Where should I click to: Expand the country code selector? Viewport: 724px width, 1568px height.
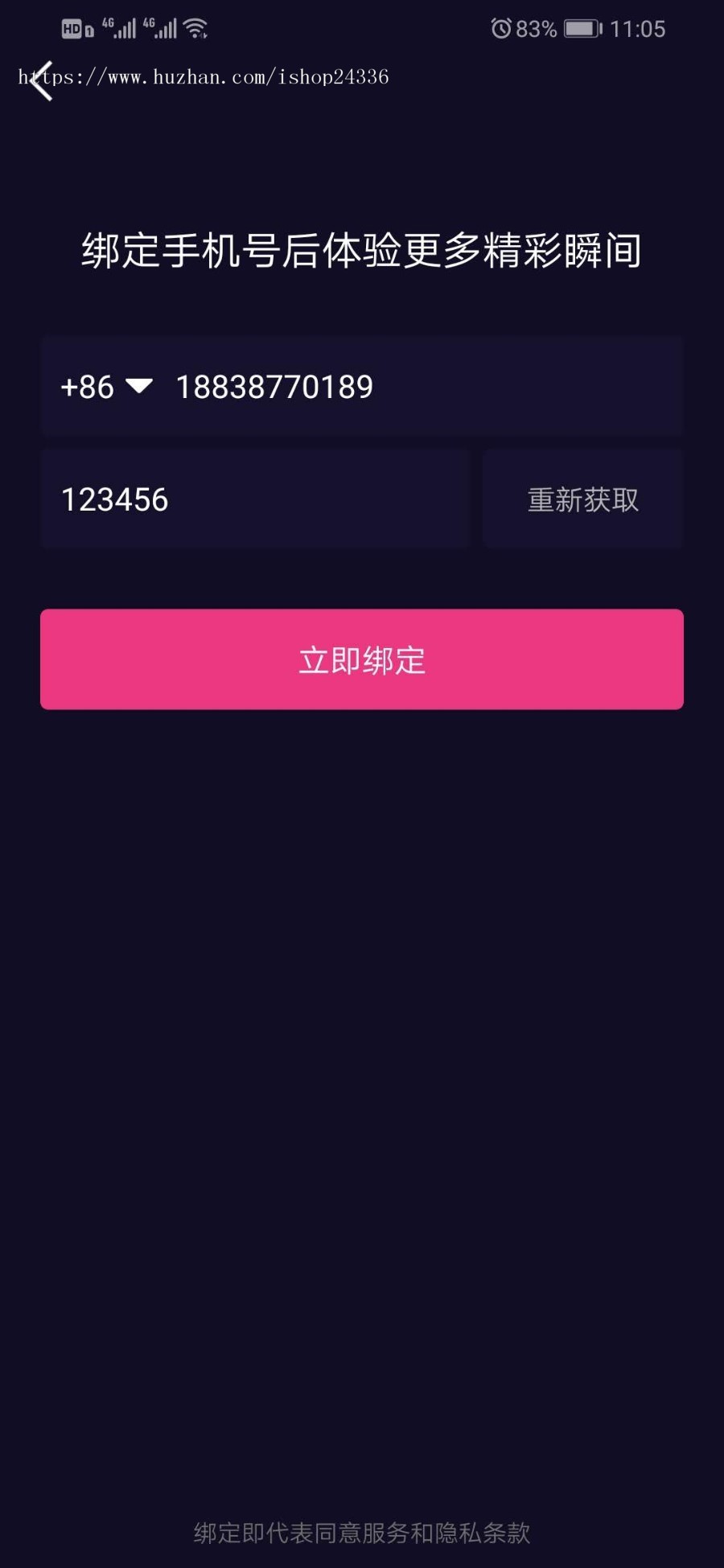(x=109, y=387)
